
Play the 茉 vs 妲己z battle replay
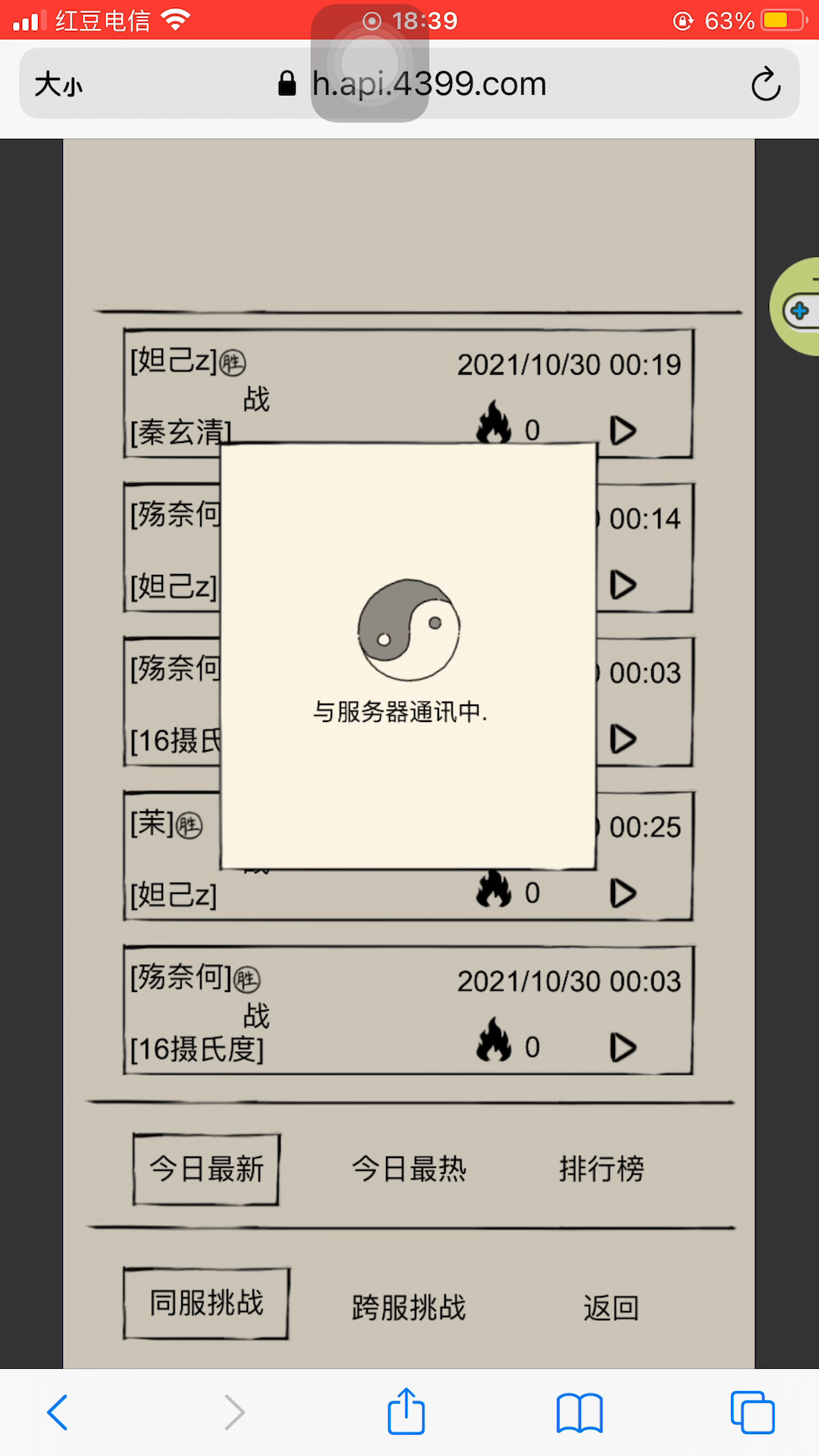(x=623, y=893)
